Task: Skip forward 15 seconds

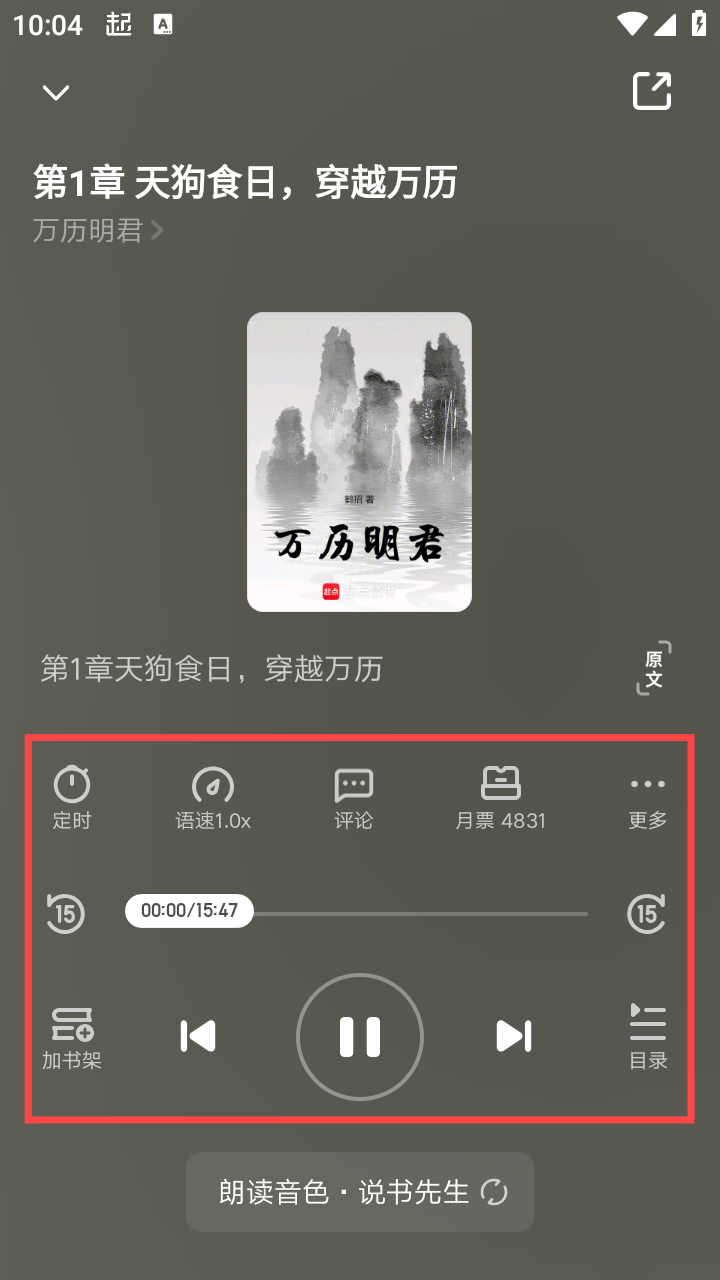Action: (x=647, y=913)
